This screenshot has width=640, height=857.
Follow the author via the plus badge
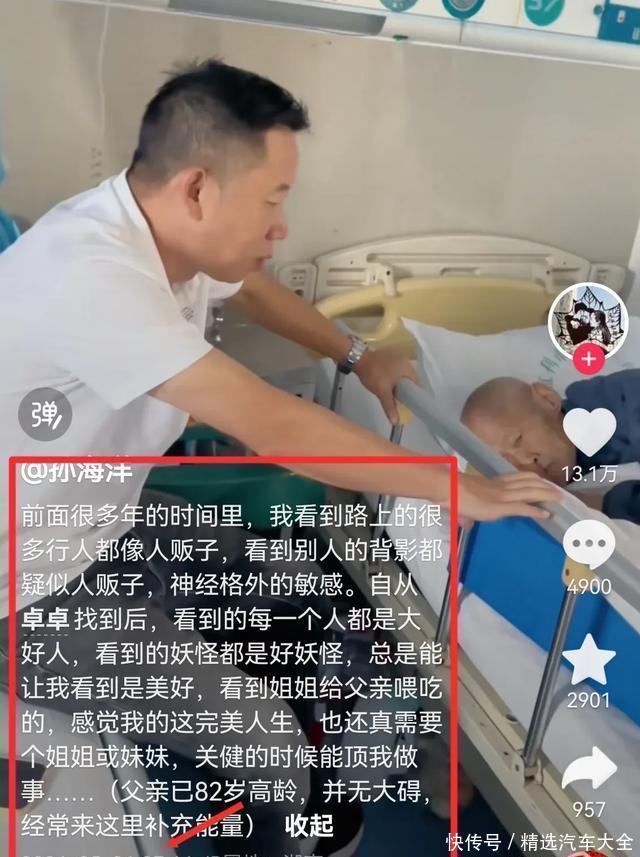click(589, 358)
